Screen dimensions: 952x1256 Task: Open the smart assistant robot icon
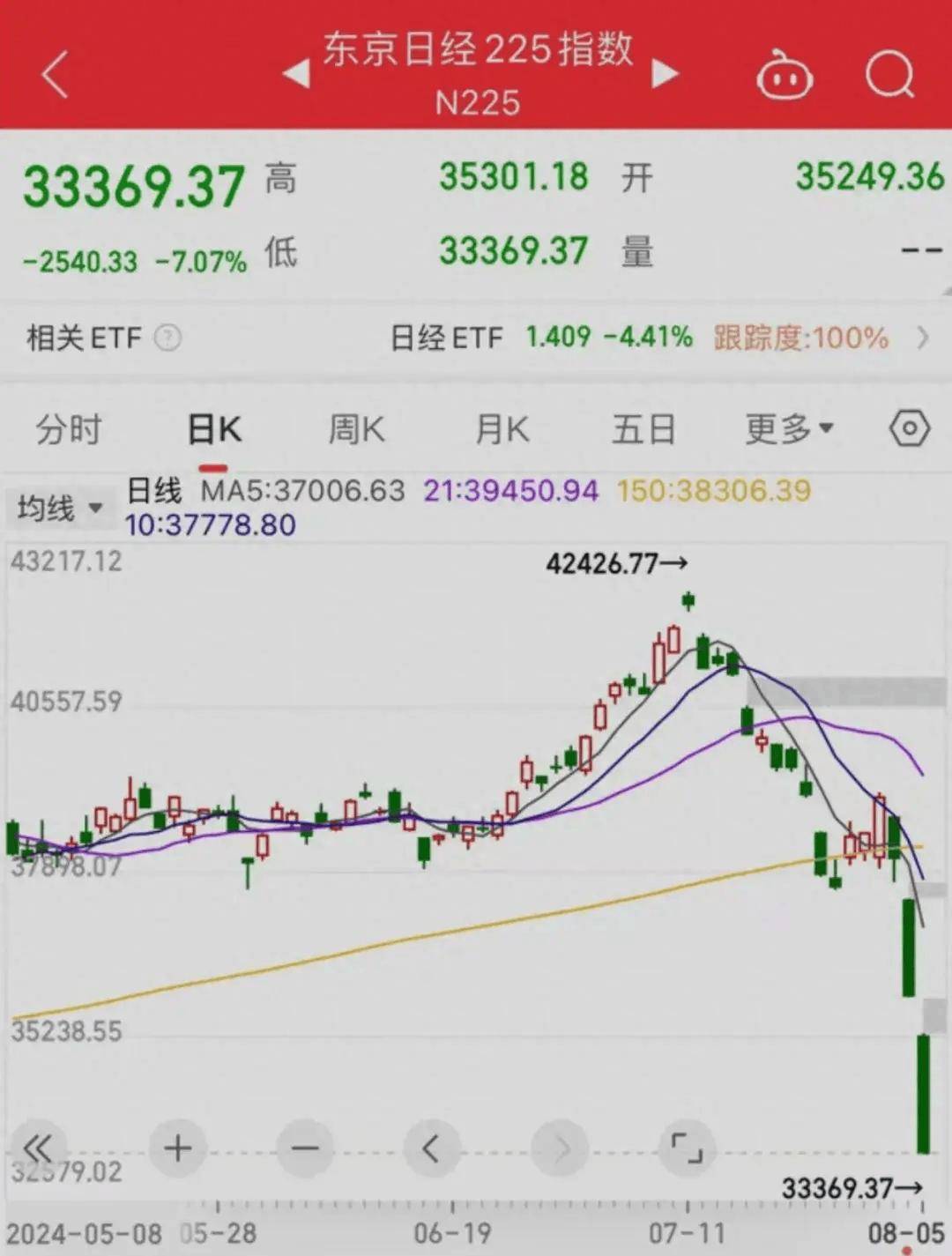coord(785,76)
